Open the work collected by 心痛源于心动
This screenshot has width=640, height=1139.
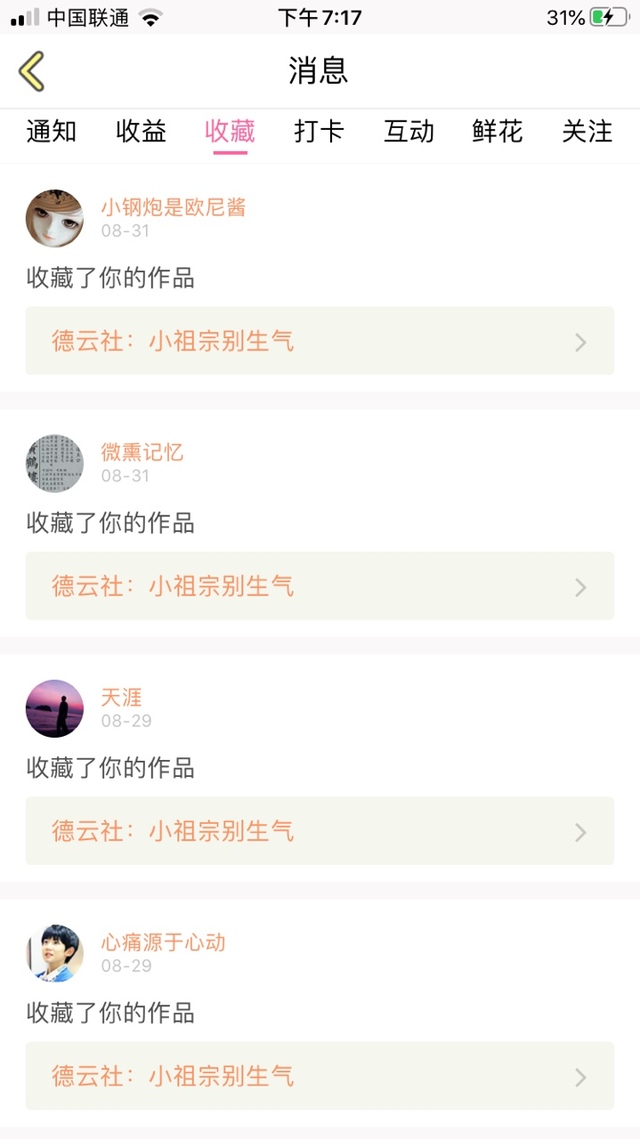(x=320, y=1075)
